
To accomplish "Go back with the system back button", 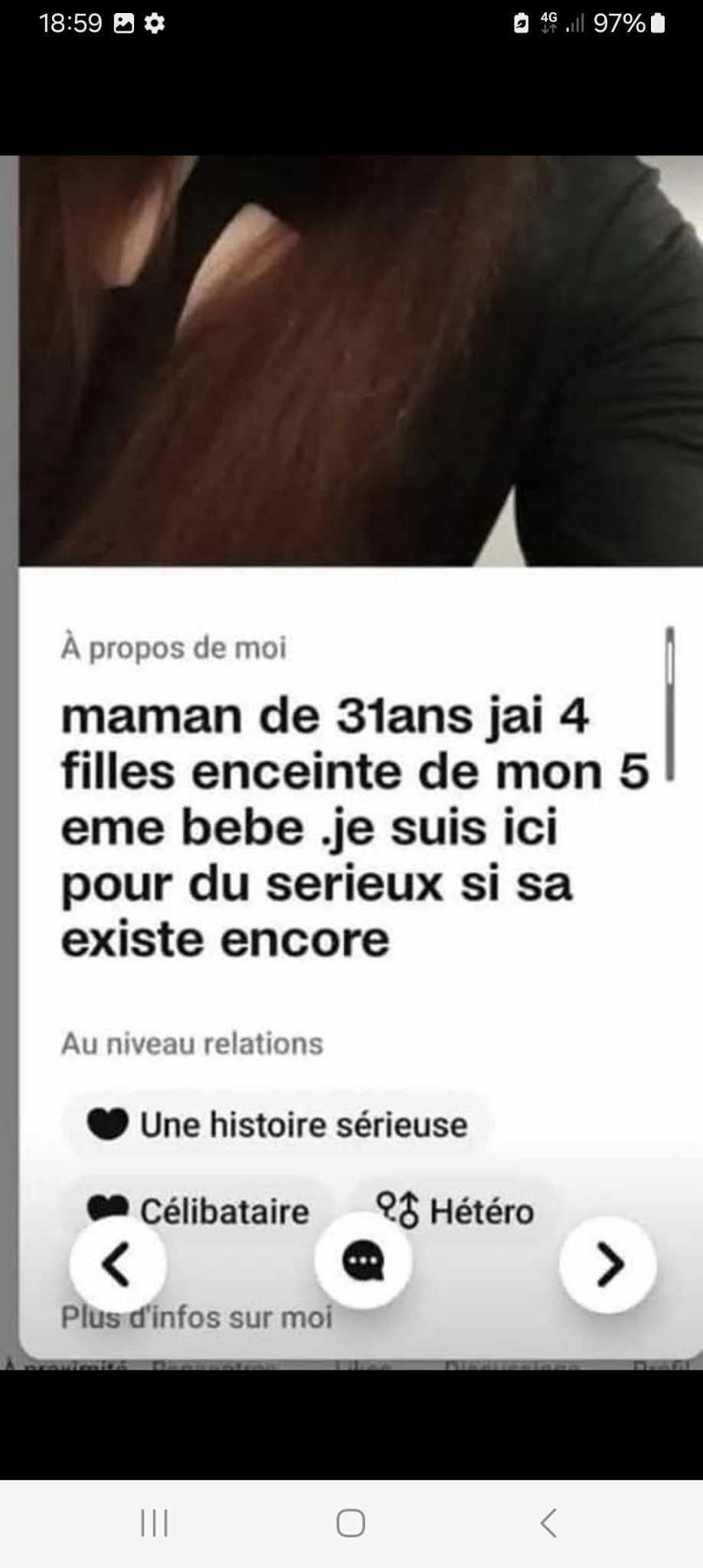I will [x=548, y=1523].
